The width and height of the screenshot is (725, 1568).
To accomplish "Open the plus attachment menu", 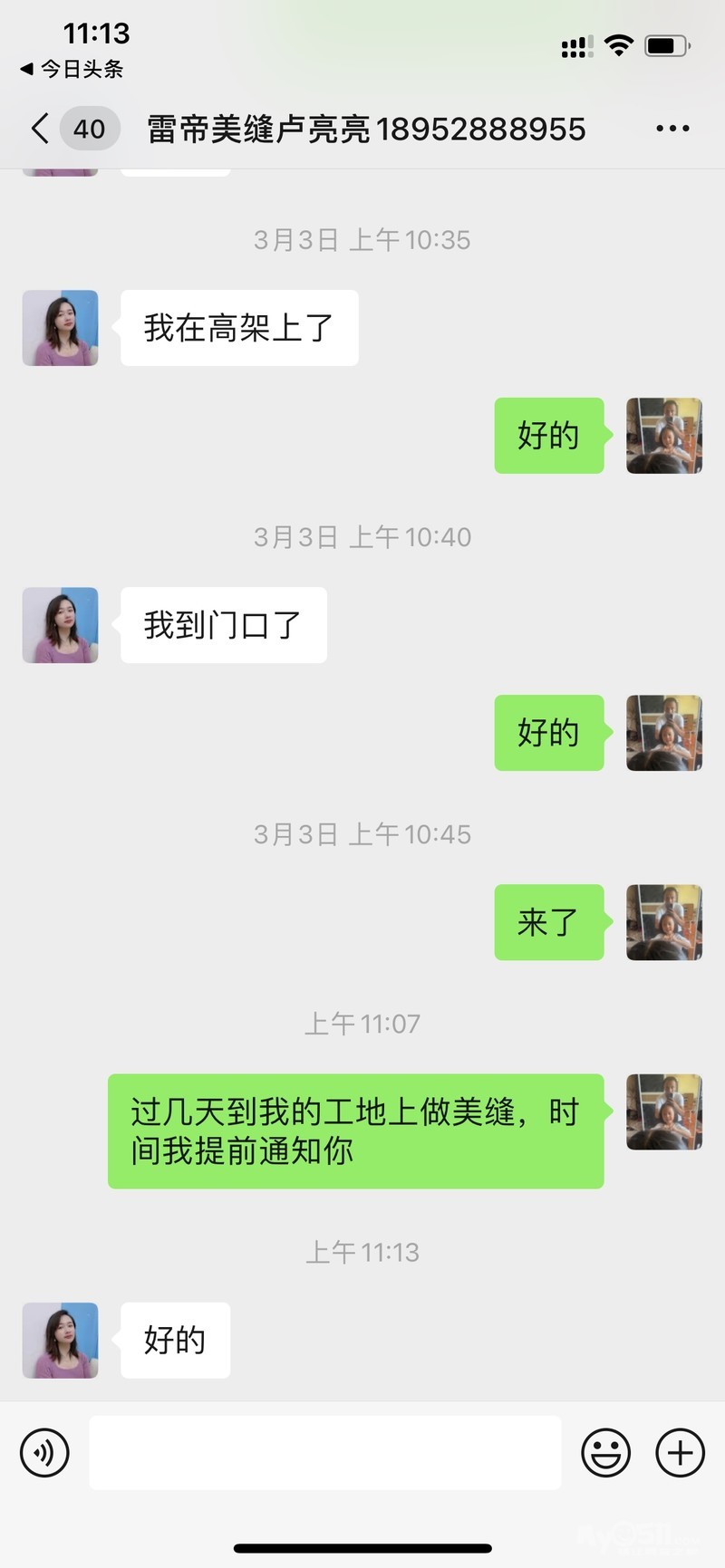I will click(x=680, y=1453).
